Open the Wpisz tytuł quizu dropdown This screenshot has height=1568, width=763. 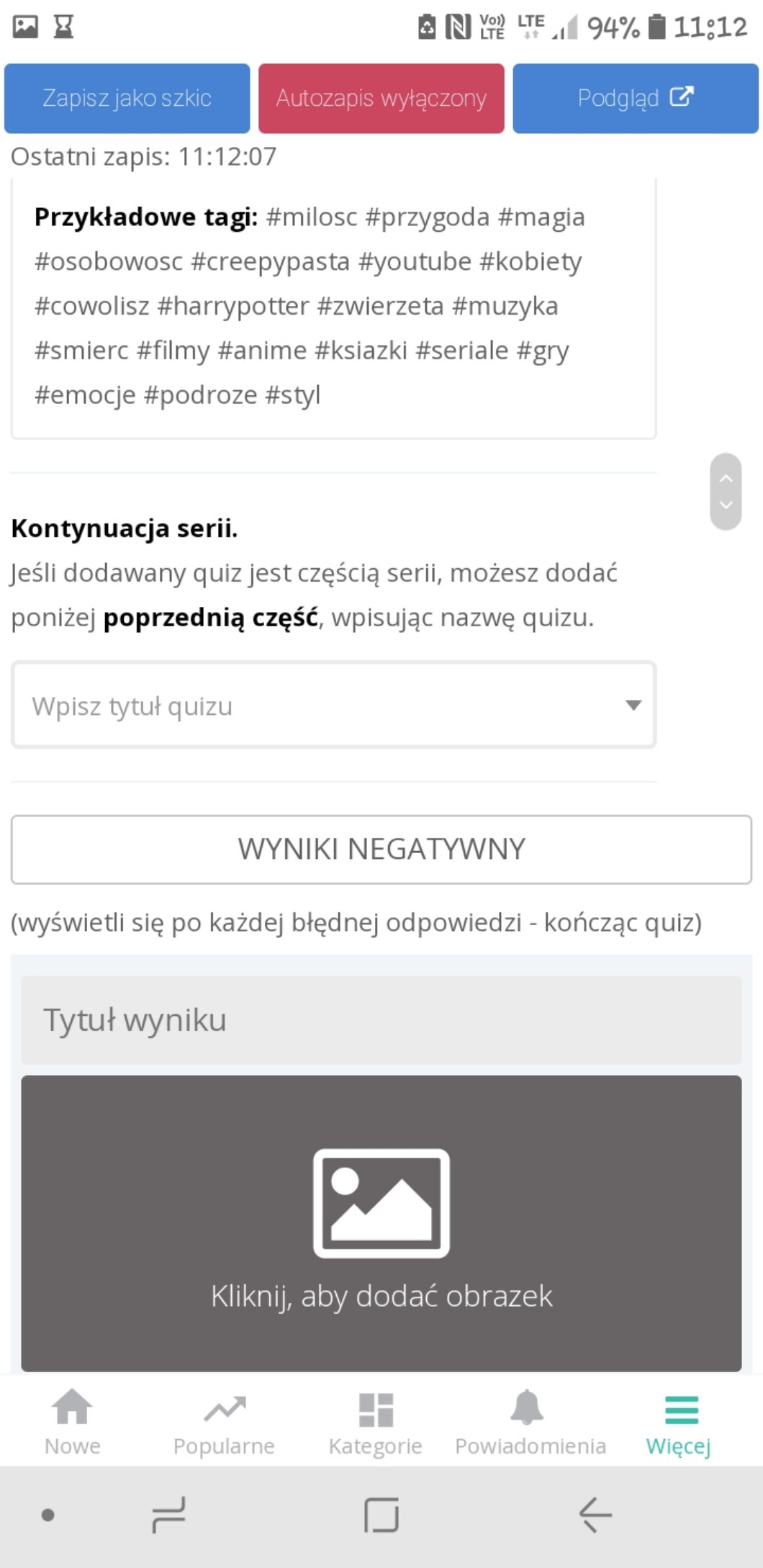pos(334,706)
